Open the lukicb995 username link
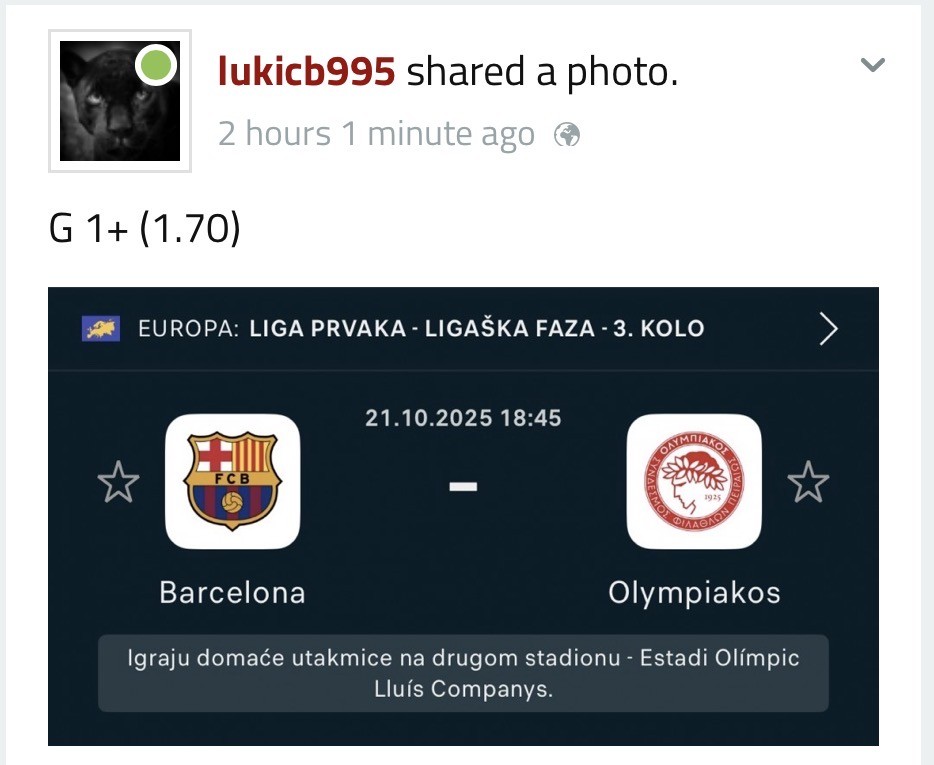The width and height of the screenshot is (934, 765). [307, 71]
